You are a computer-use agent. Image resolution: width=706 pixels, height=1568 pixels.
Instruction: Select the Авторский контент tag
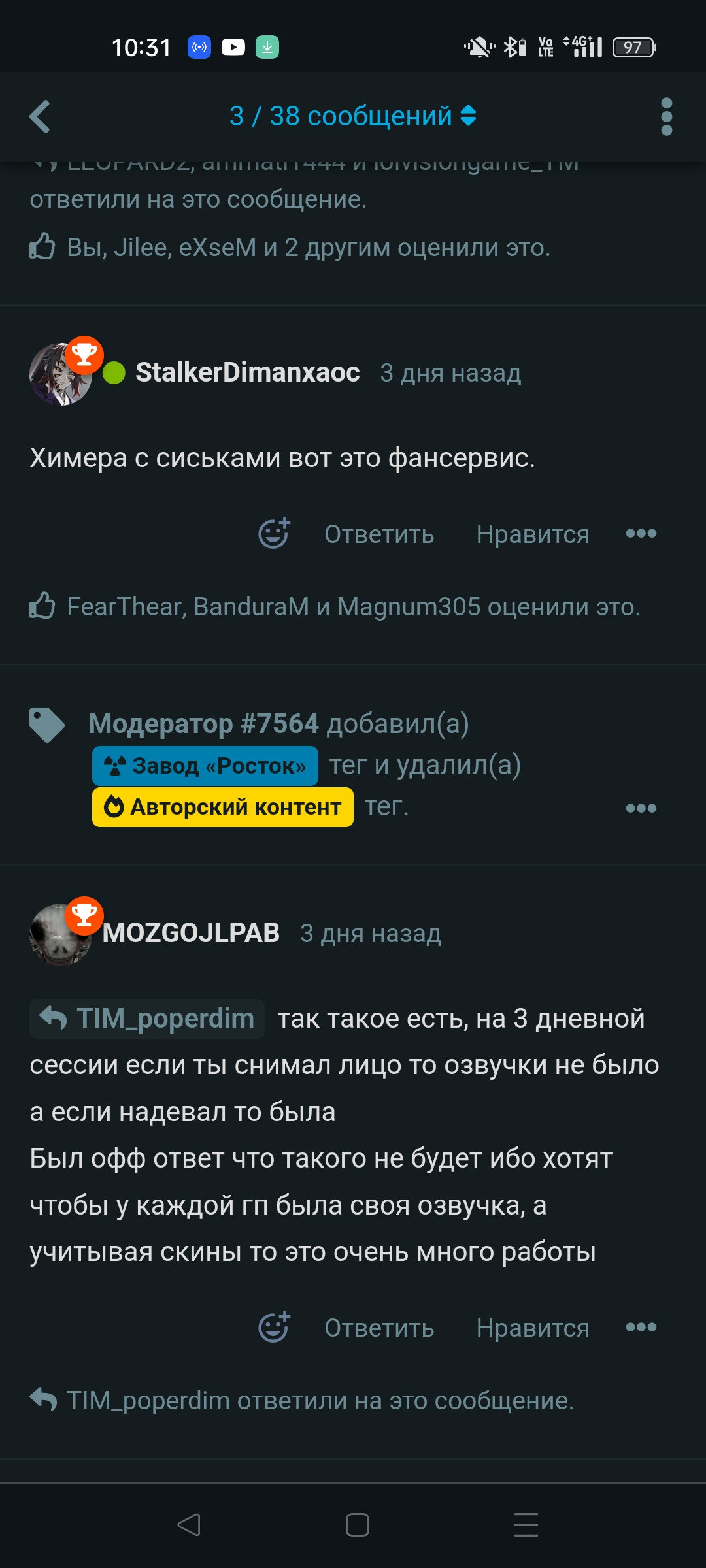223,807
